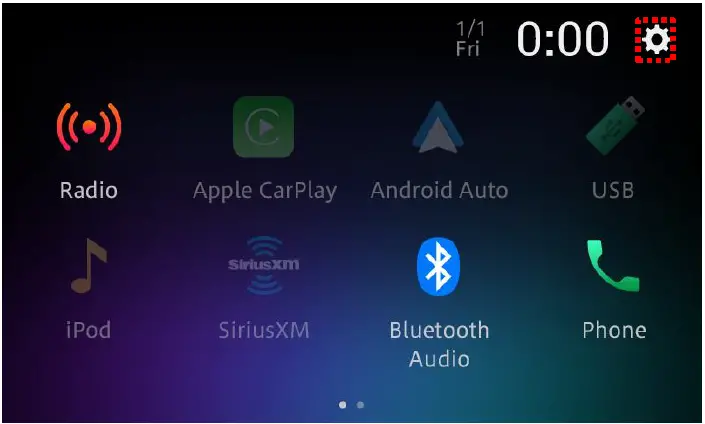Go to the second home page dot
Screen dimensions: 705x424
pyautogui.click(x=360, y=405)
